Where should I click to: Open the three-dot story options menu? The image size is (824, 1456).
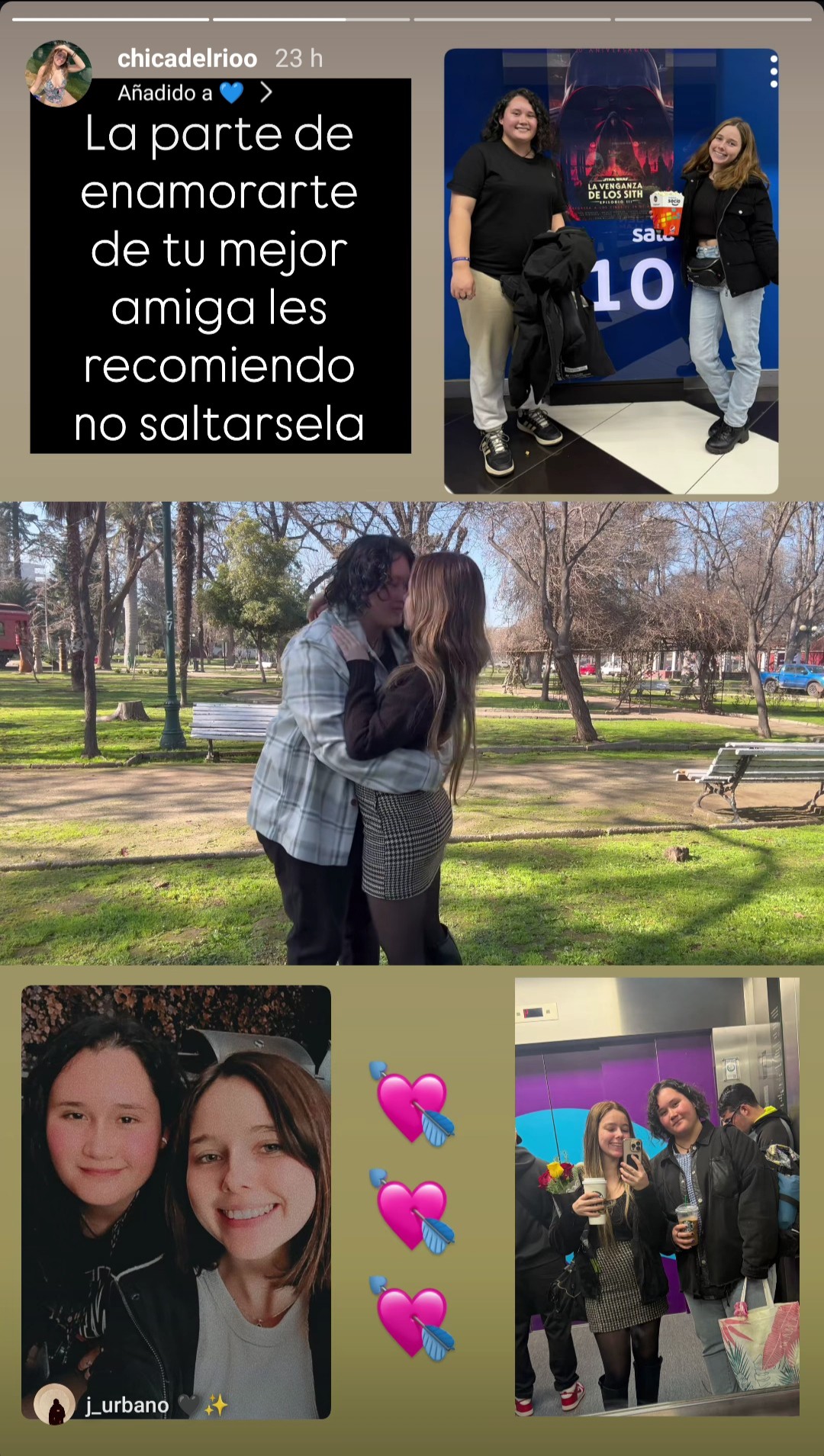(x=774, y=72)
